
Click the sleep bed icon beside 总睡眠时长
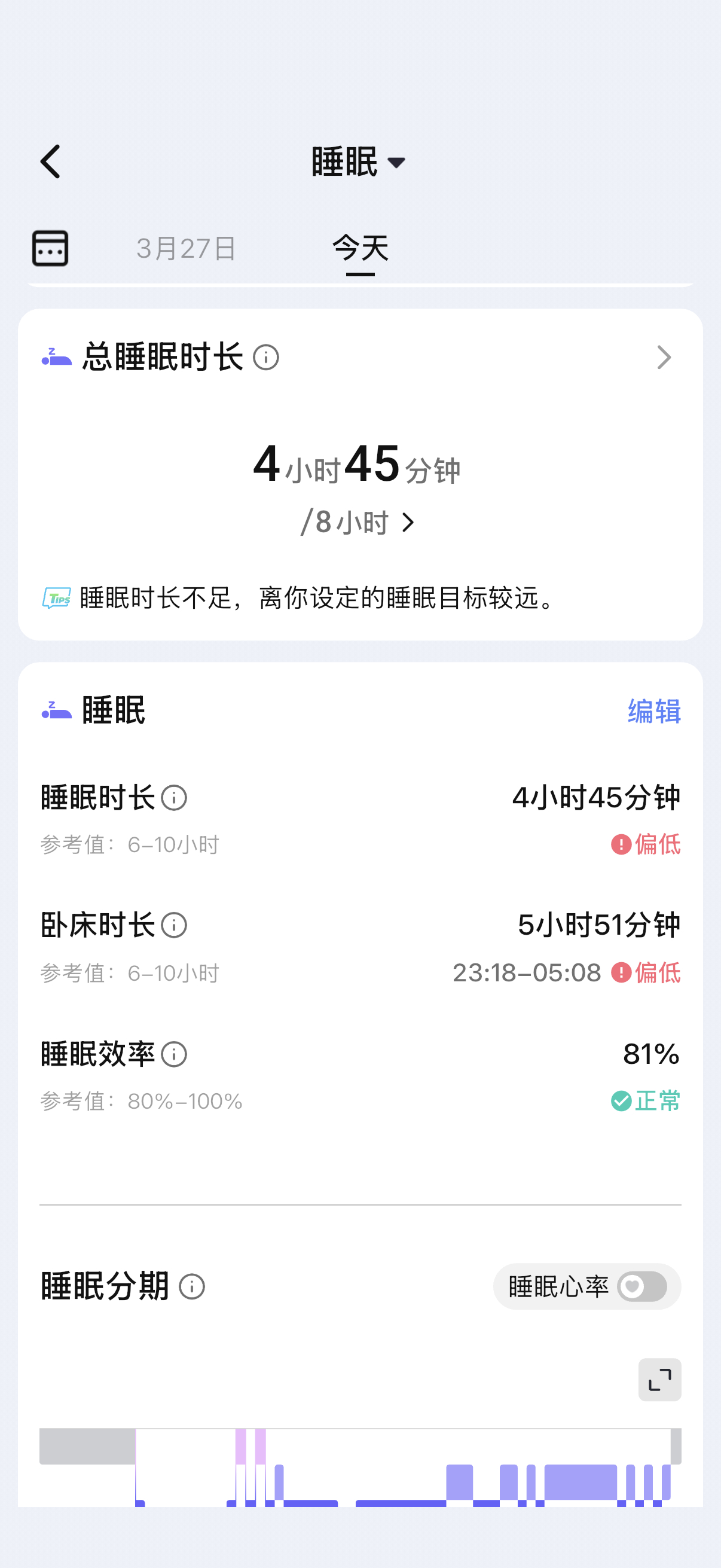(x=55, y=359)
